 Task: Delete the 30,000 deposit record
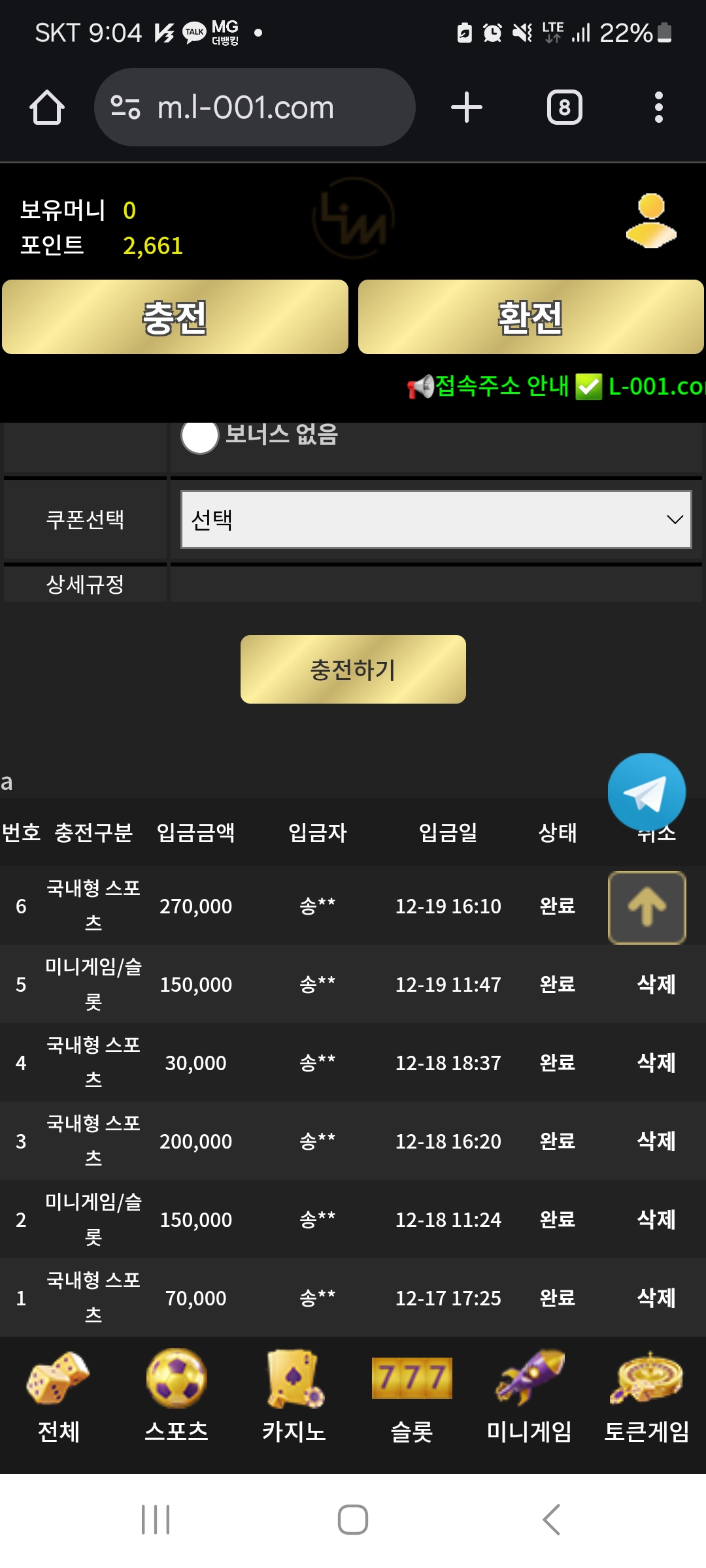pos(656,1063)
